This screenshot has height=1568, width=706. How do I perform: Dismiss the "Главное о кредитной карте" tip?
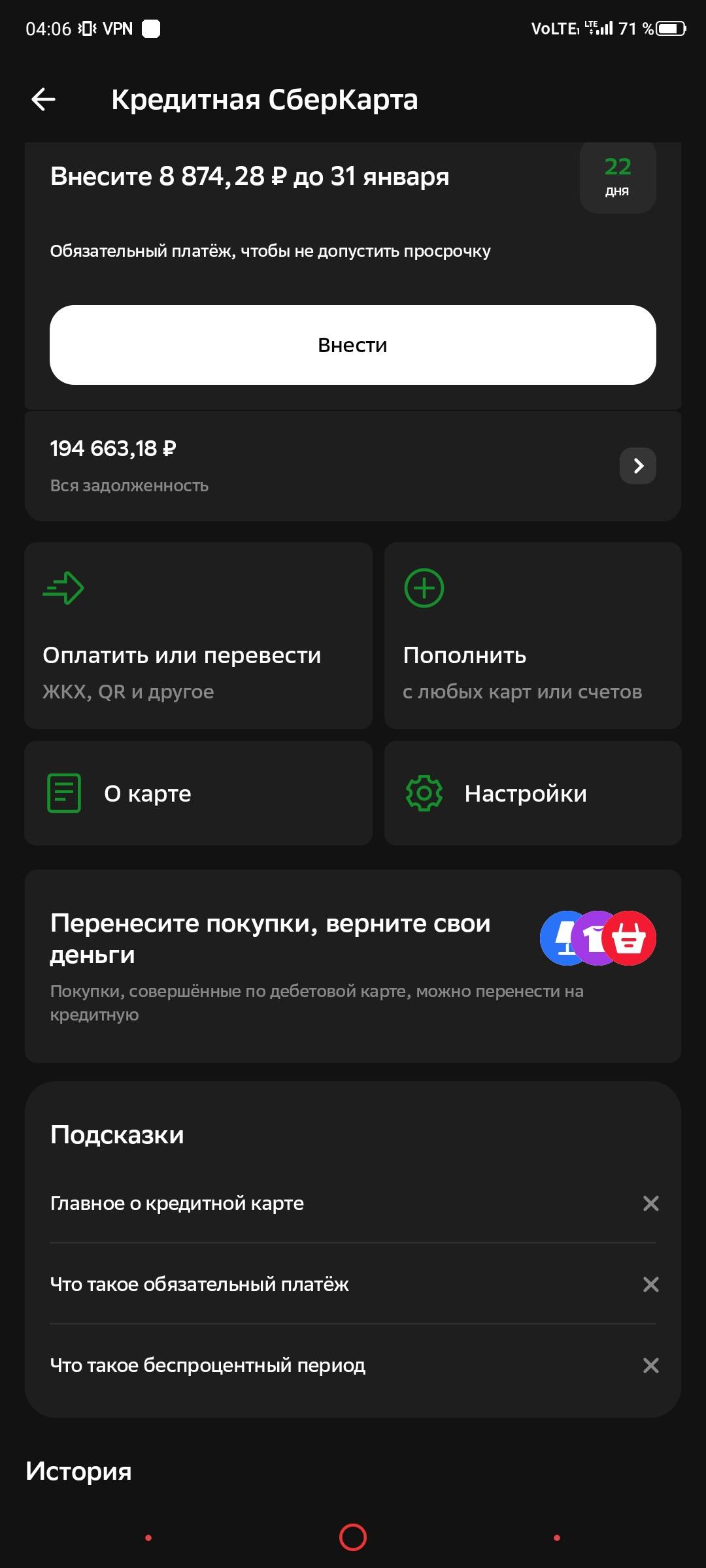[650, 1203]
